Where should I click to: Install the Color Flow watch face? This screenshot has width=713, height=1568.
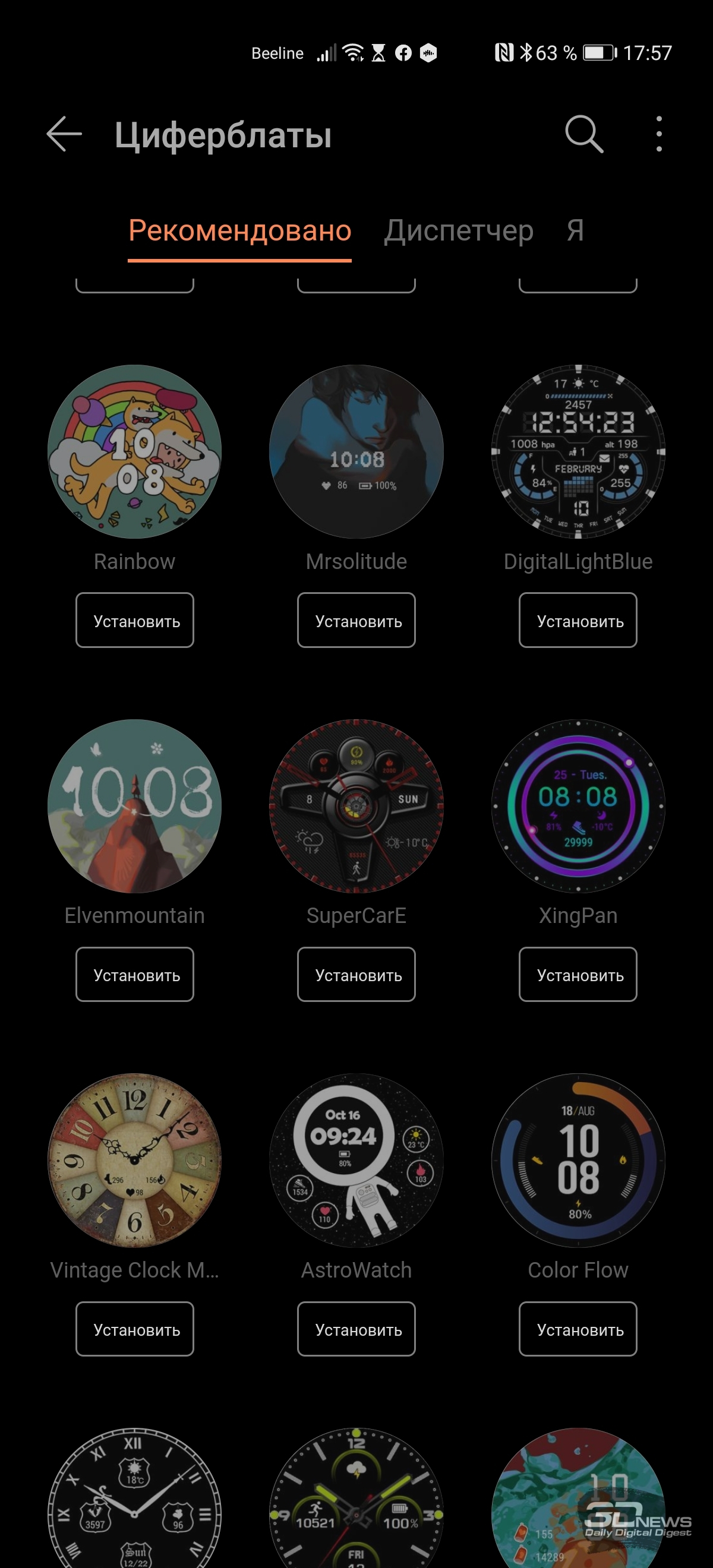click(578, 1329)
